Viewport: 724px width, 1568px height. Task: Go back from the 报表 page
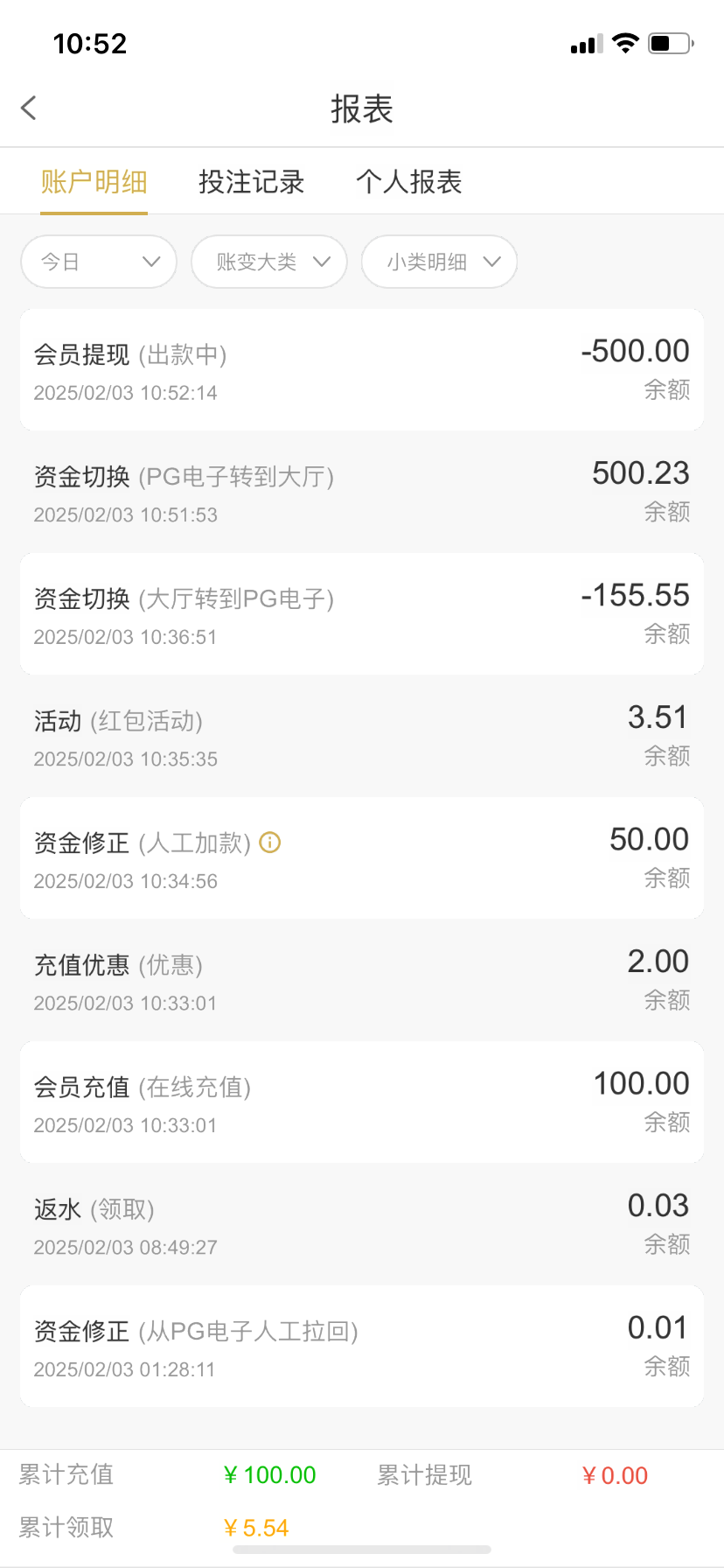[29, 108]
